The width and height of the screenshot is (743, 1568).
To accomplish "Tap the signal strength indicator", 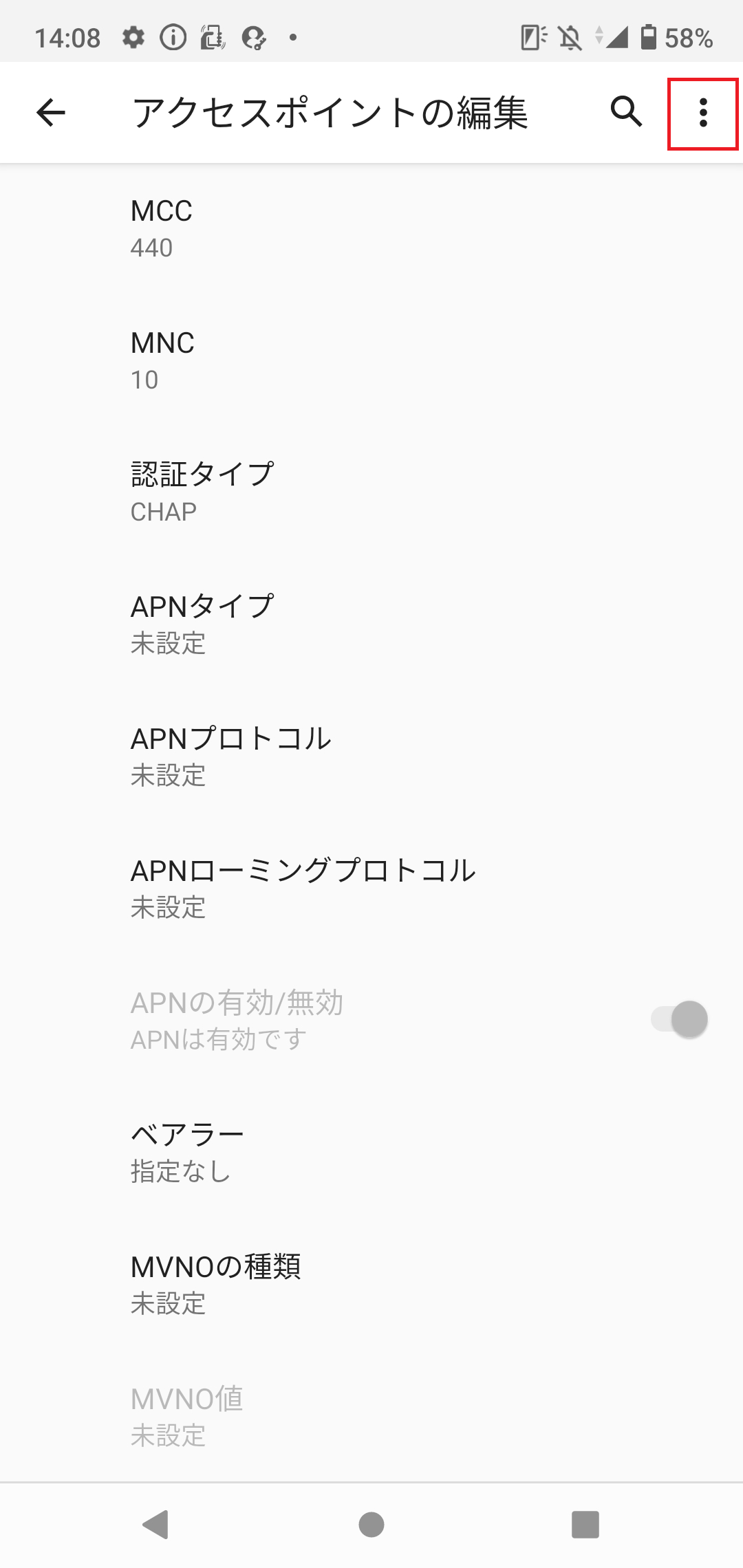I will coord(615,39).
